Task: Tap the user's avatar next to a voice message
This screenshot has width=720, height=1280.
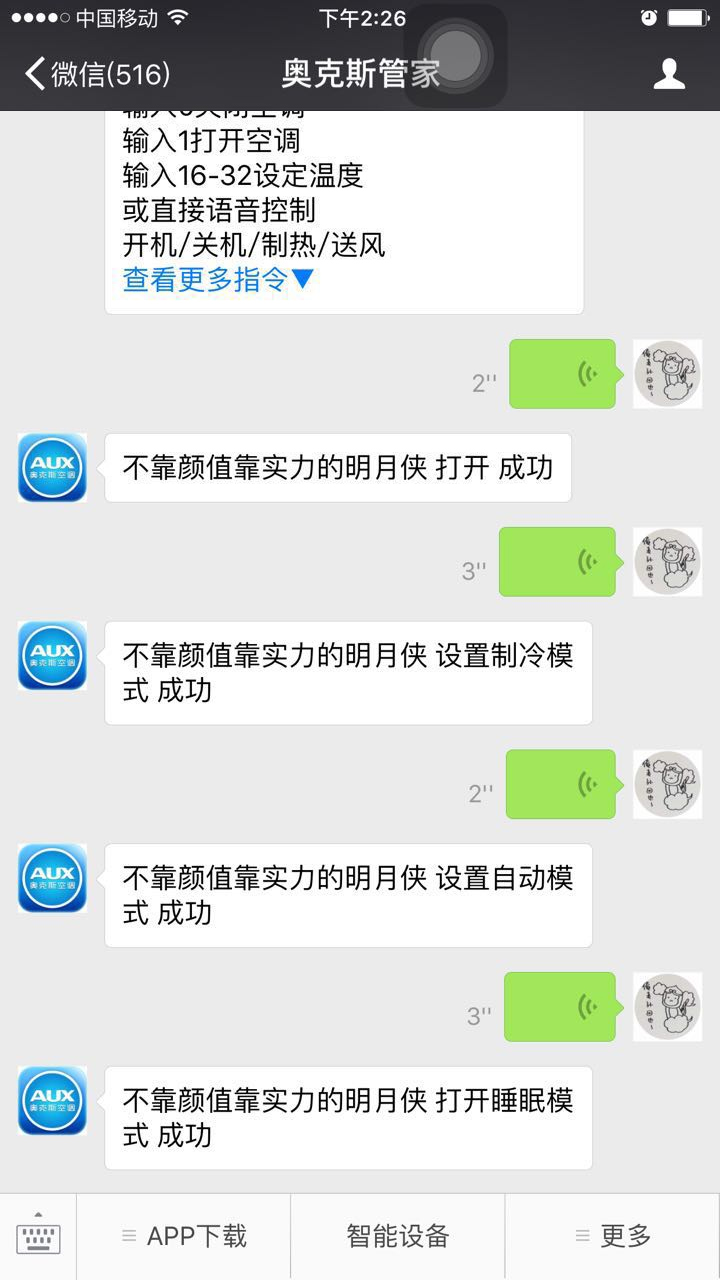Action: pos(667,374)
